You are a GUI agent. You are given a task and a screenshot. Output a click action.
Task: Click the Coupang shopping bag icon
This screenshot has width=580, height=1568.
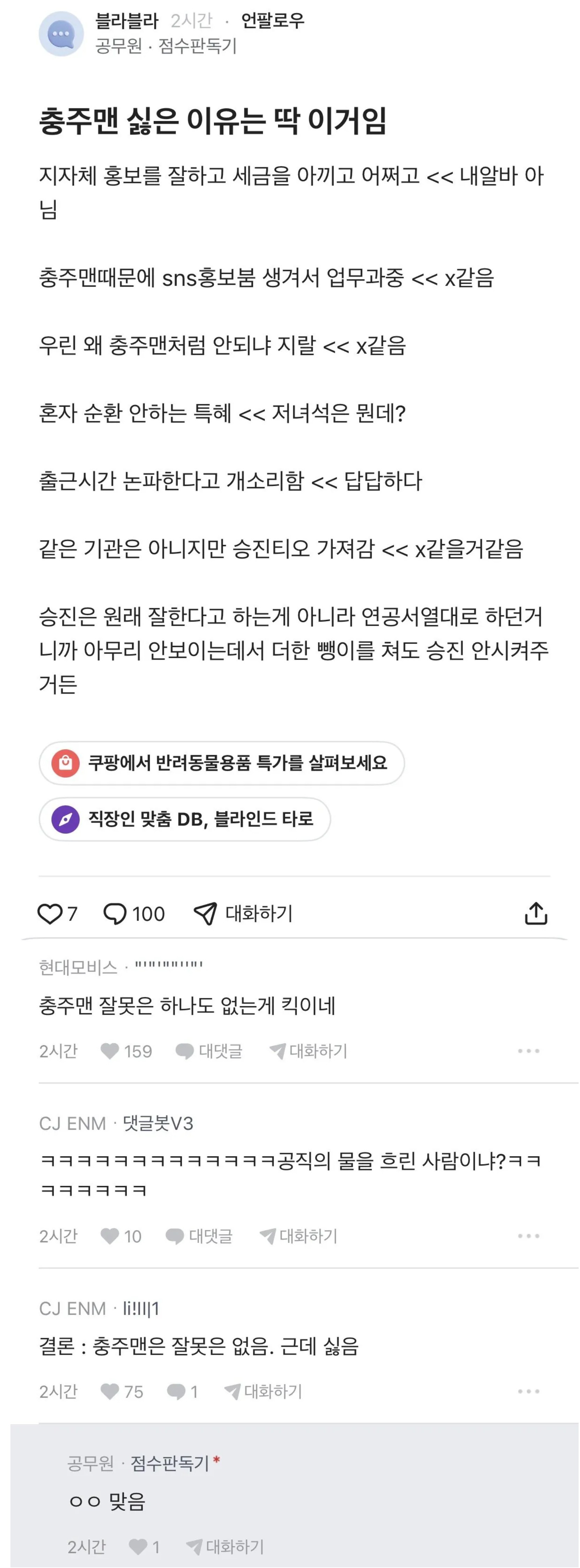pos(64,763)
